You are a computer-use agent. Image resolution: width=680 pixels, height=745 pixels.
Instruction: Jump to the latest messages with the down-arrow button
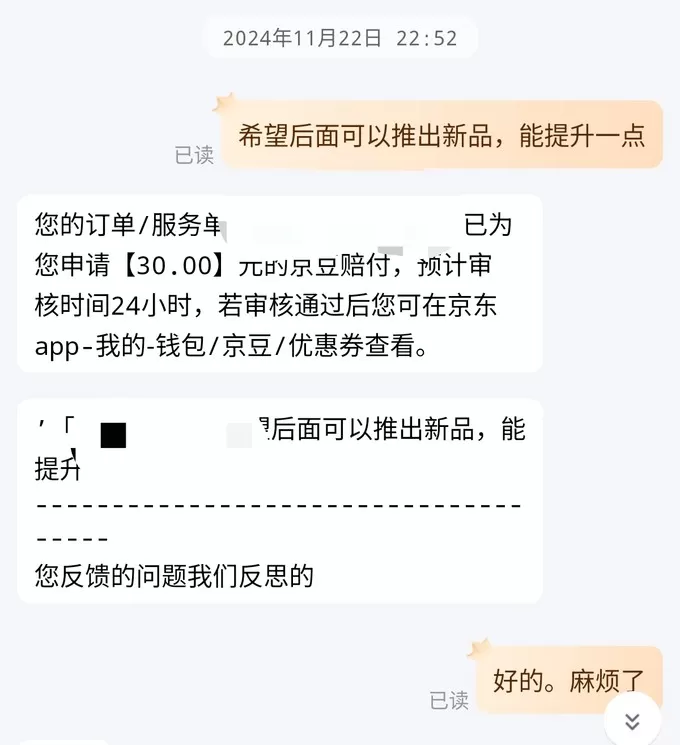632,720
